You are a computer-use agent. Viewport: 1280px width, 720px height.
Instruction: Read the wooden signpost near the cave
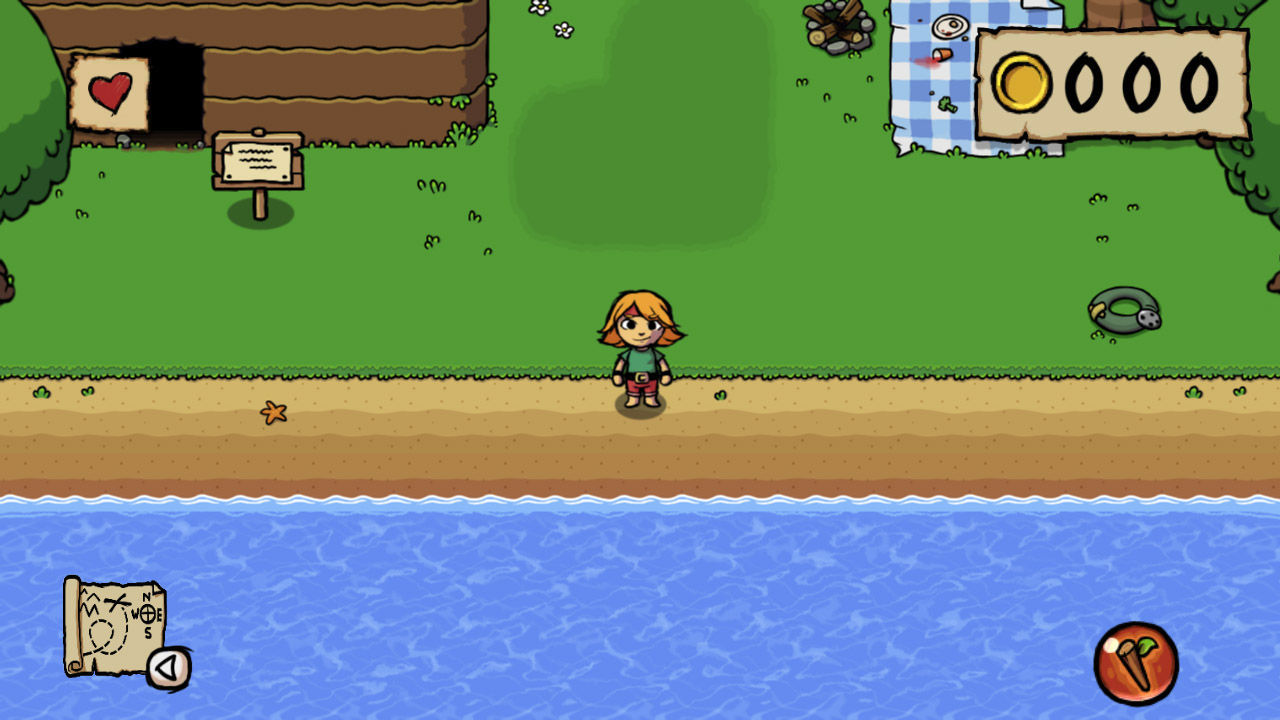(x=258, y=163)
